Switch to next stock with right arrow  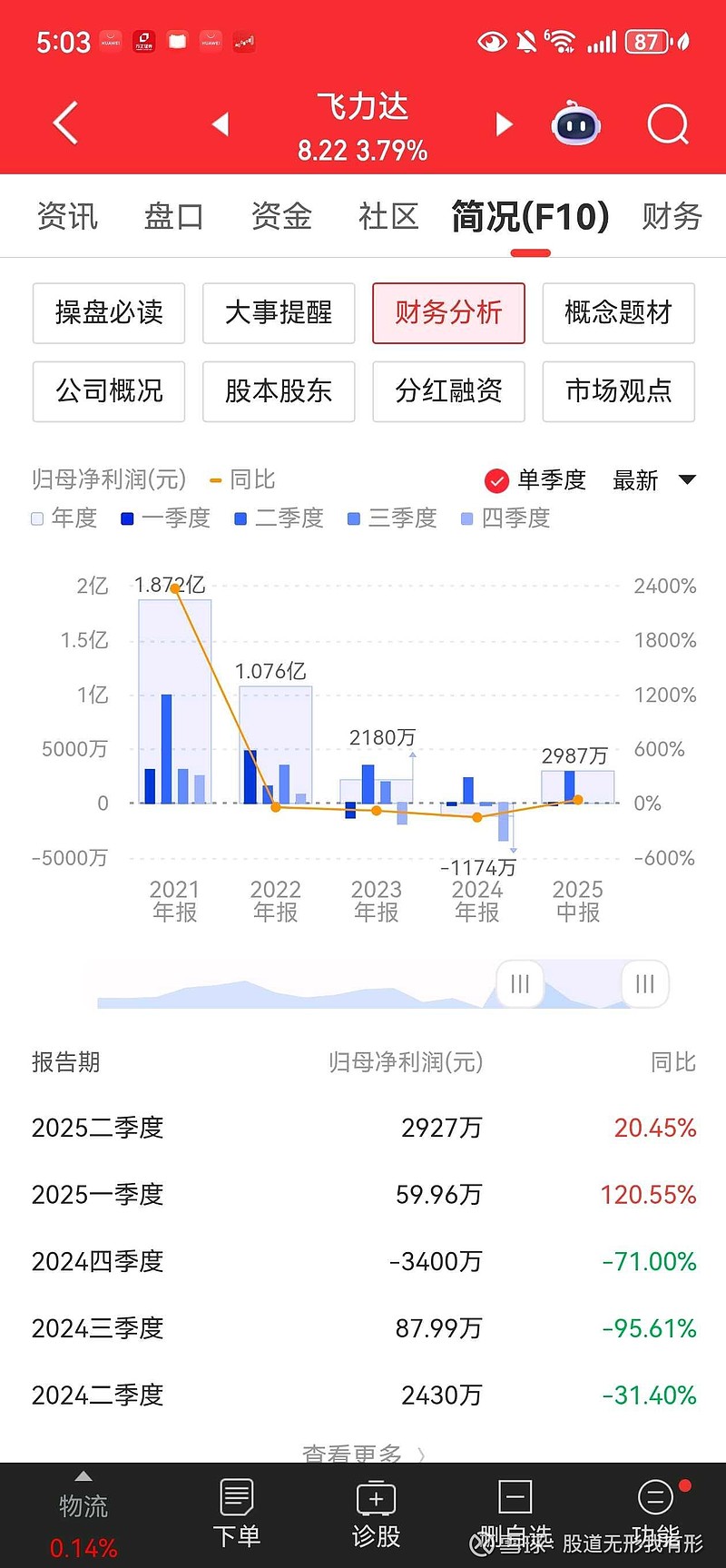504,124
